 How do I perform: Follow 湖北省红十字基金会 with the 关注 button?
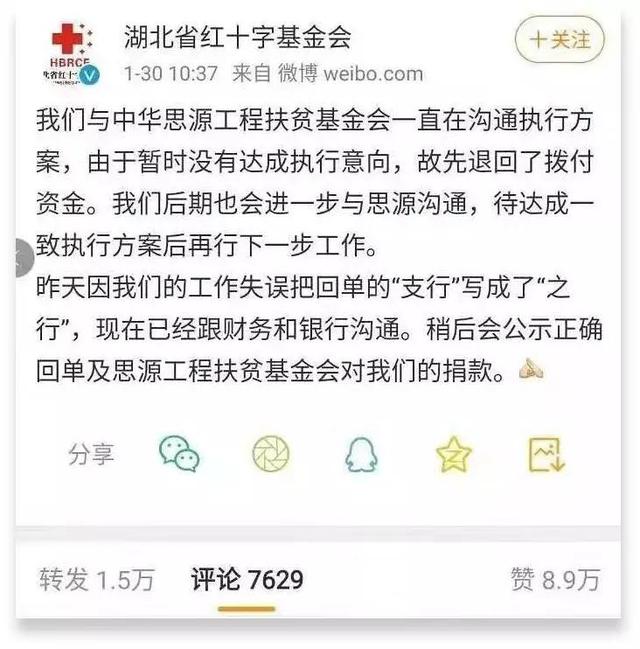(x=560, y=40)
